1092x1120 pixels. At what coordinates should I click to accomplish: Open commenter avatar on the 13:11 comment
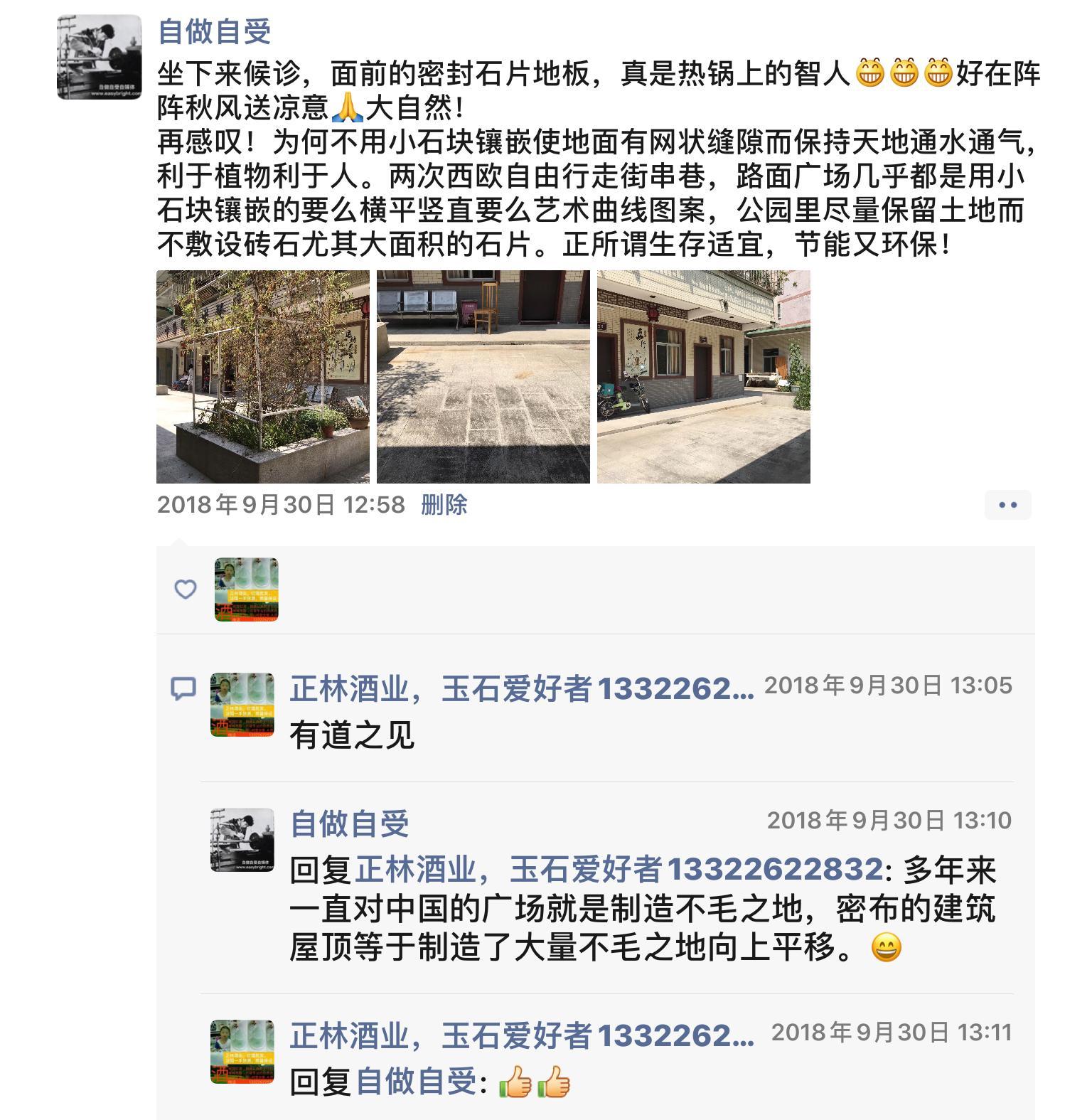[x=242, y=1052]
